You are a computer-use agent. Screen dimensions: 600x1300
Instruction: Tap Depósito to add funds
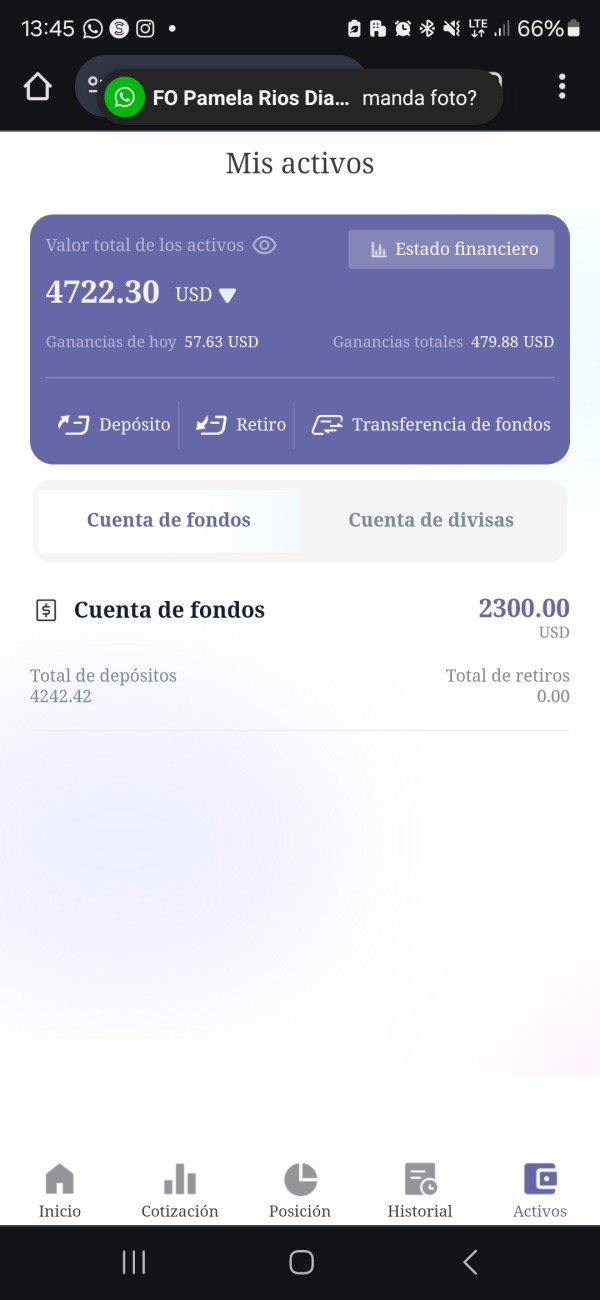point(113,425)
